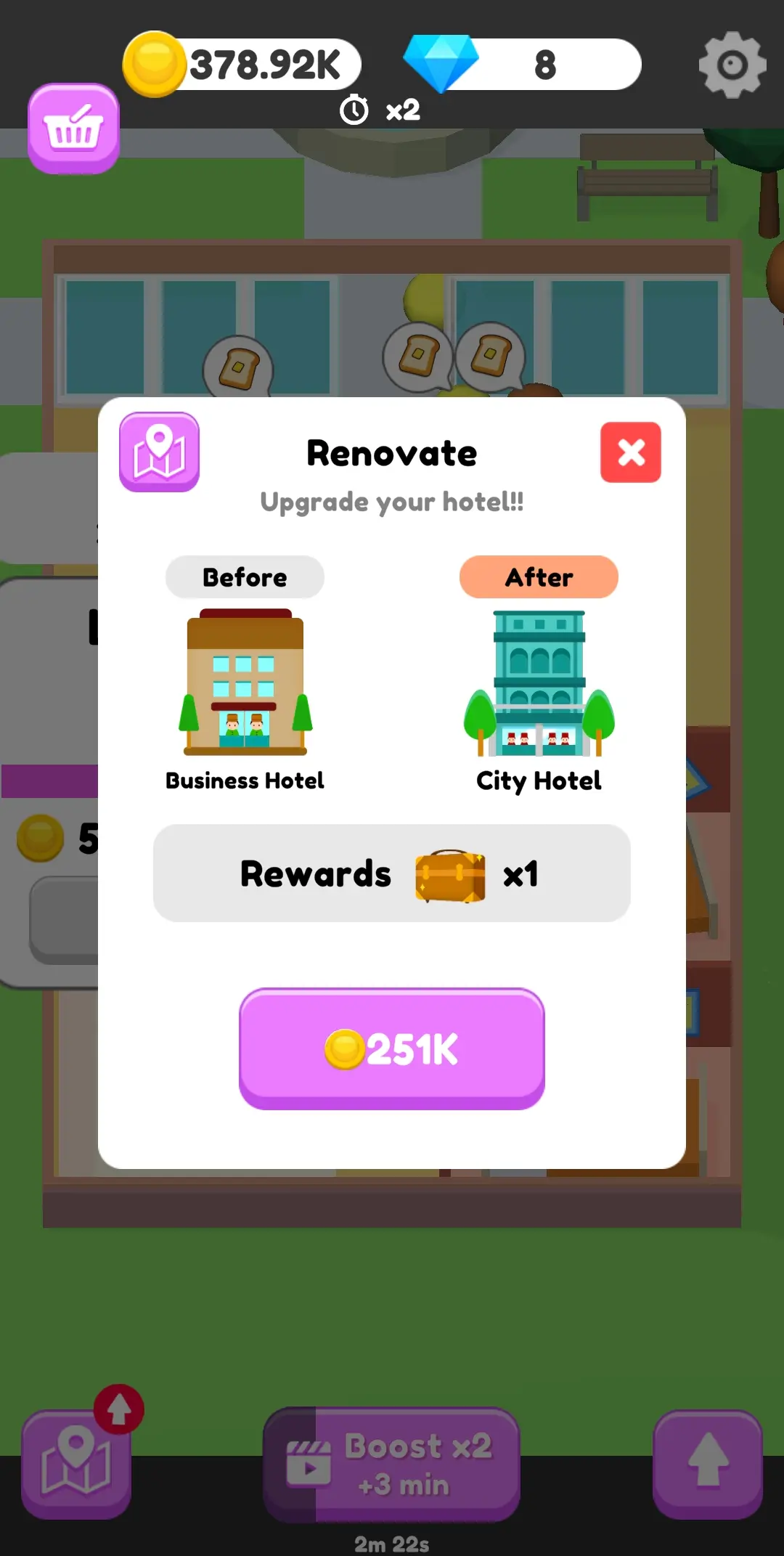Close the Renovate dialog
The image size is (784, 1556).
pos(630,452)
